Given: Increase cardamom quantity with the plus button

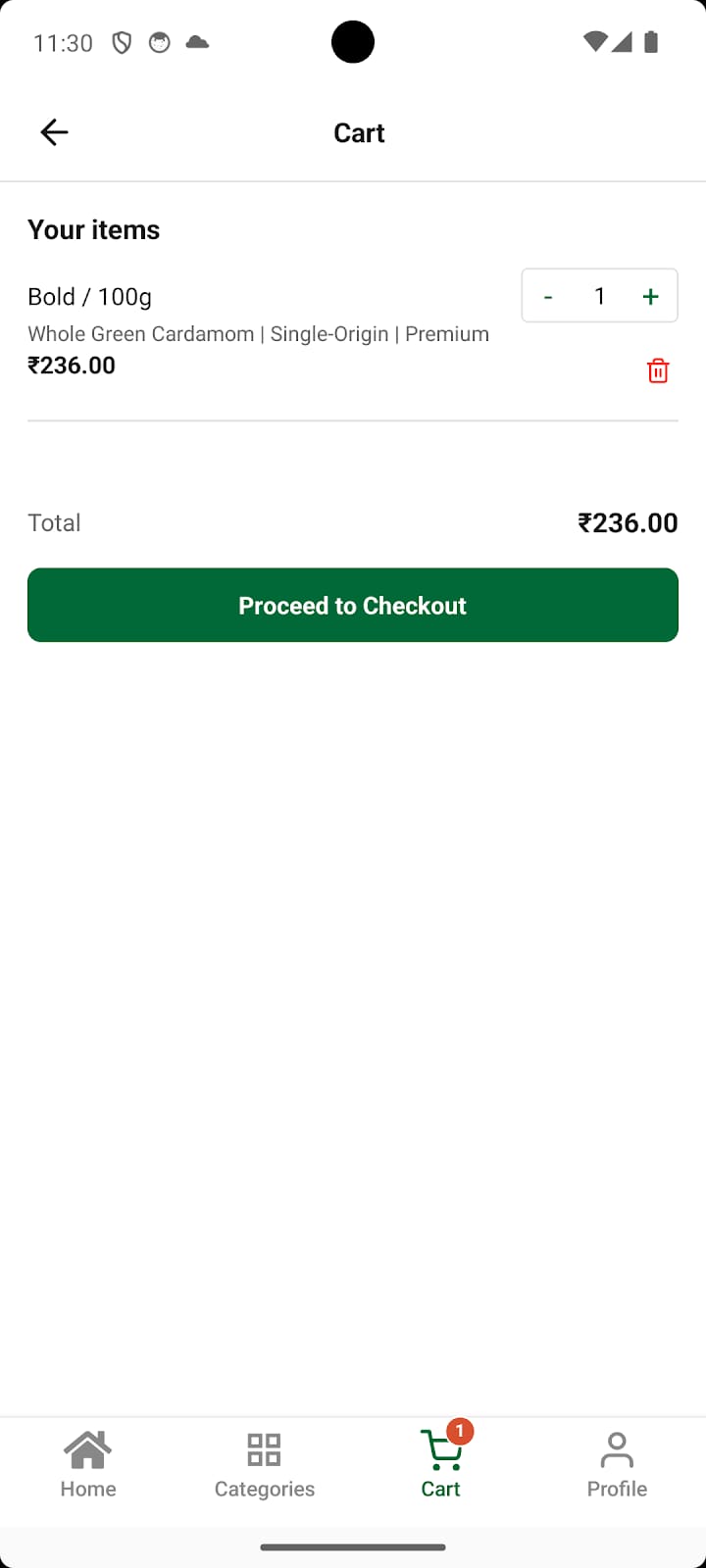Looking at the screenshot, I should tap(650, 296).
